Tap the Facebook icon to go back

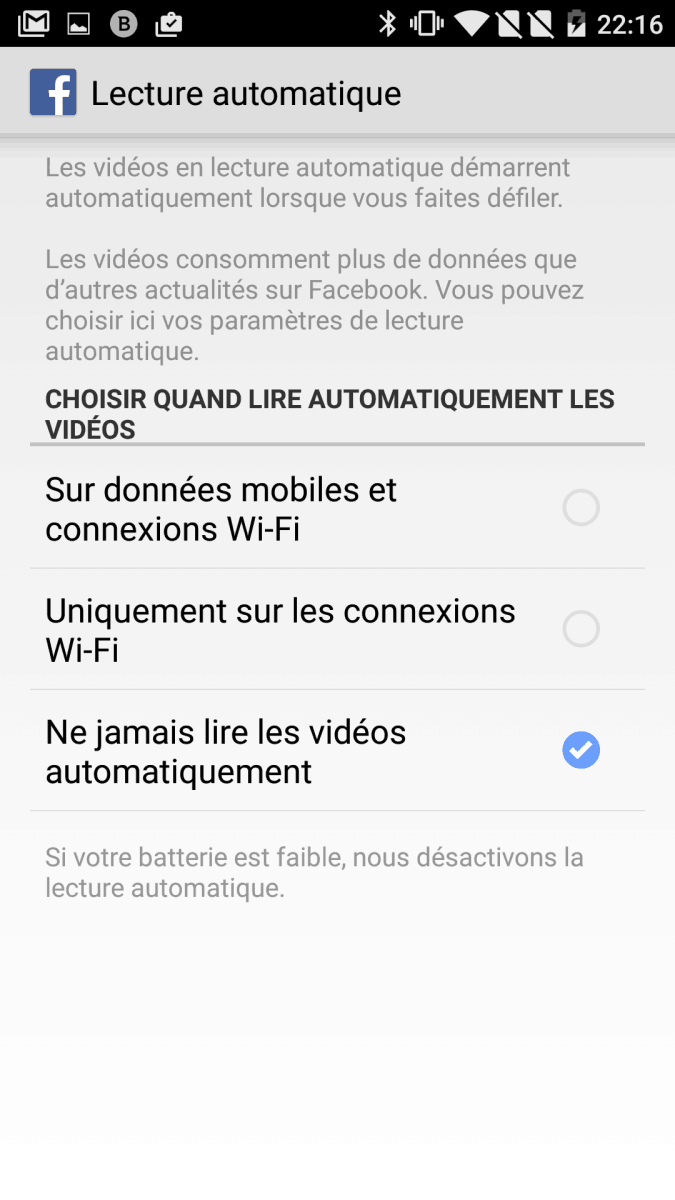53,93
